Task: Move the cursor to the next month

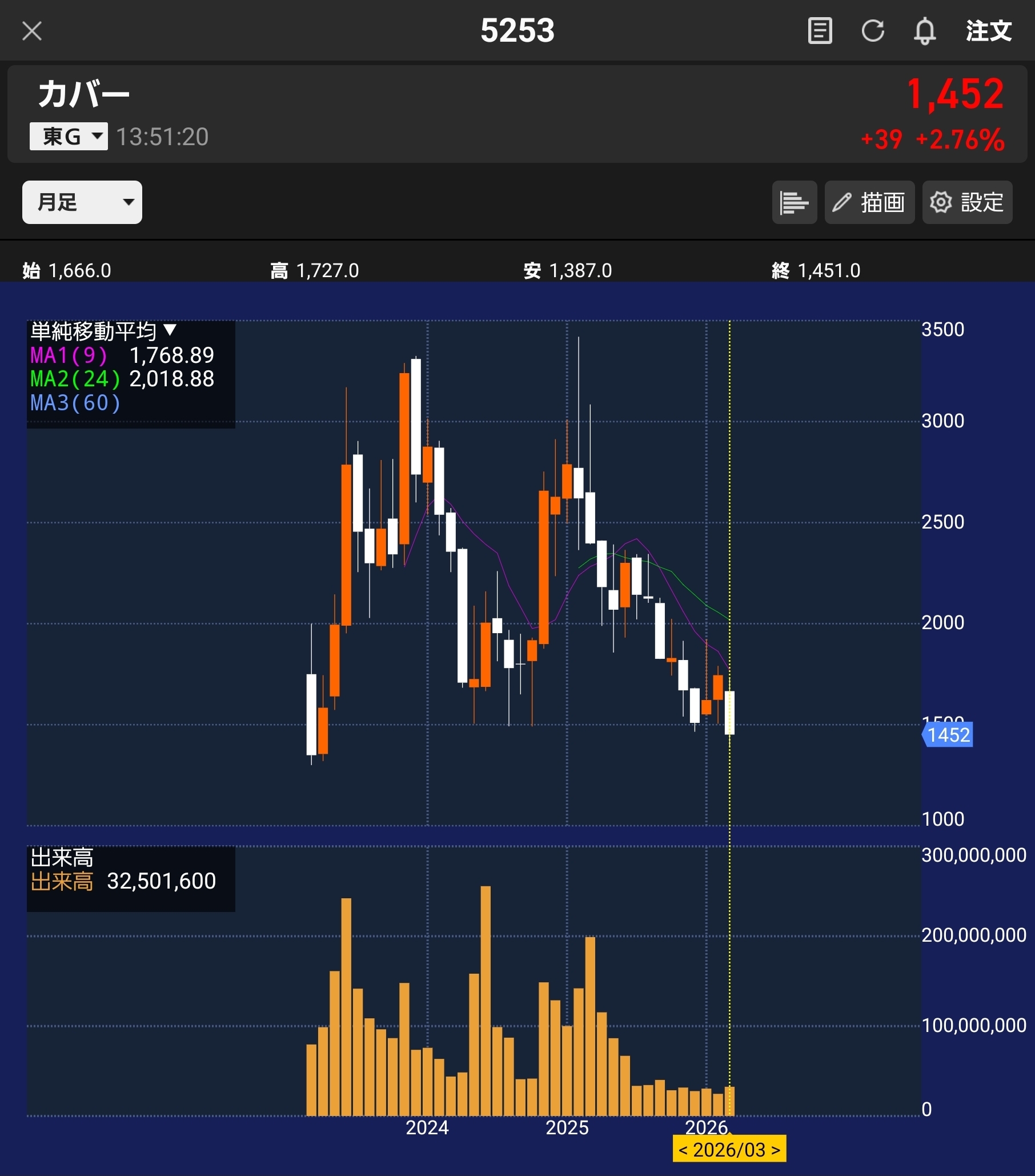Action: click(776, 1150)
